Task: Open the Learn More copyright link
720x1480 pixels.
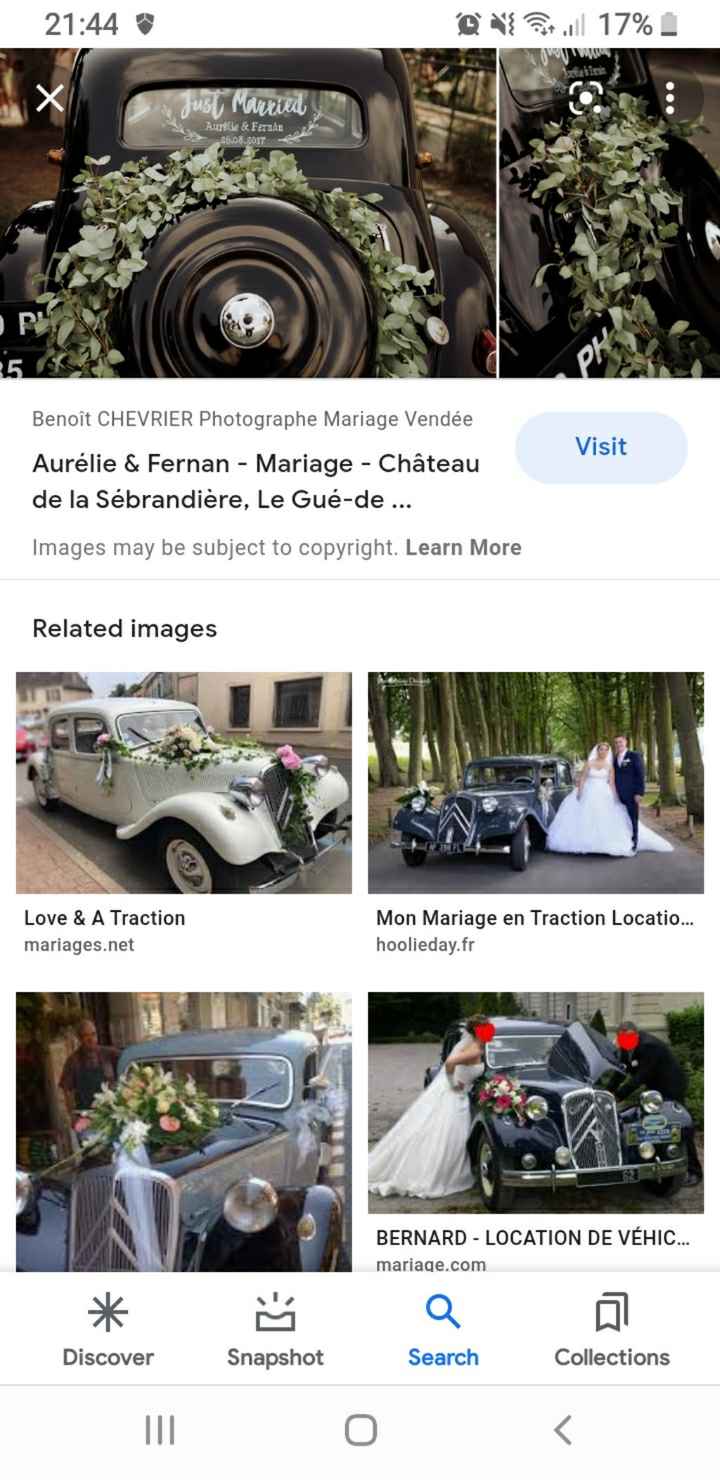Action: tap(464, 547)
